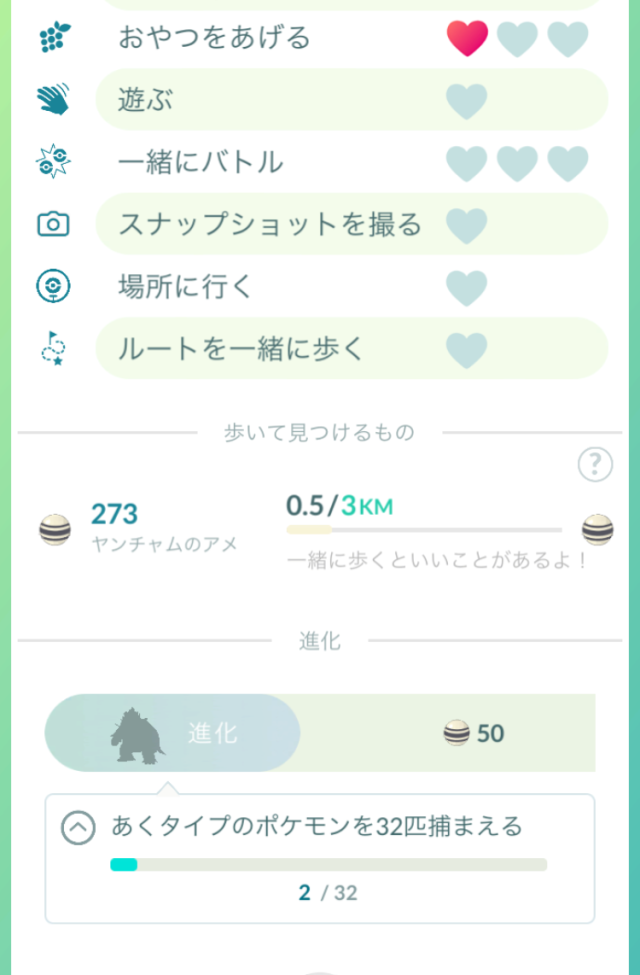Tap the 進化 evolve button
The height and width of the screenshot is (975, 640).
tap(172, 733)
